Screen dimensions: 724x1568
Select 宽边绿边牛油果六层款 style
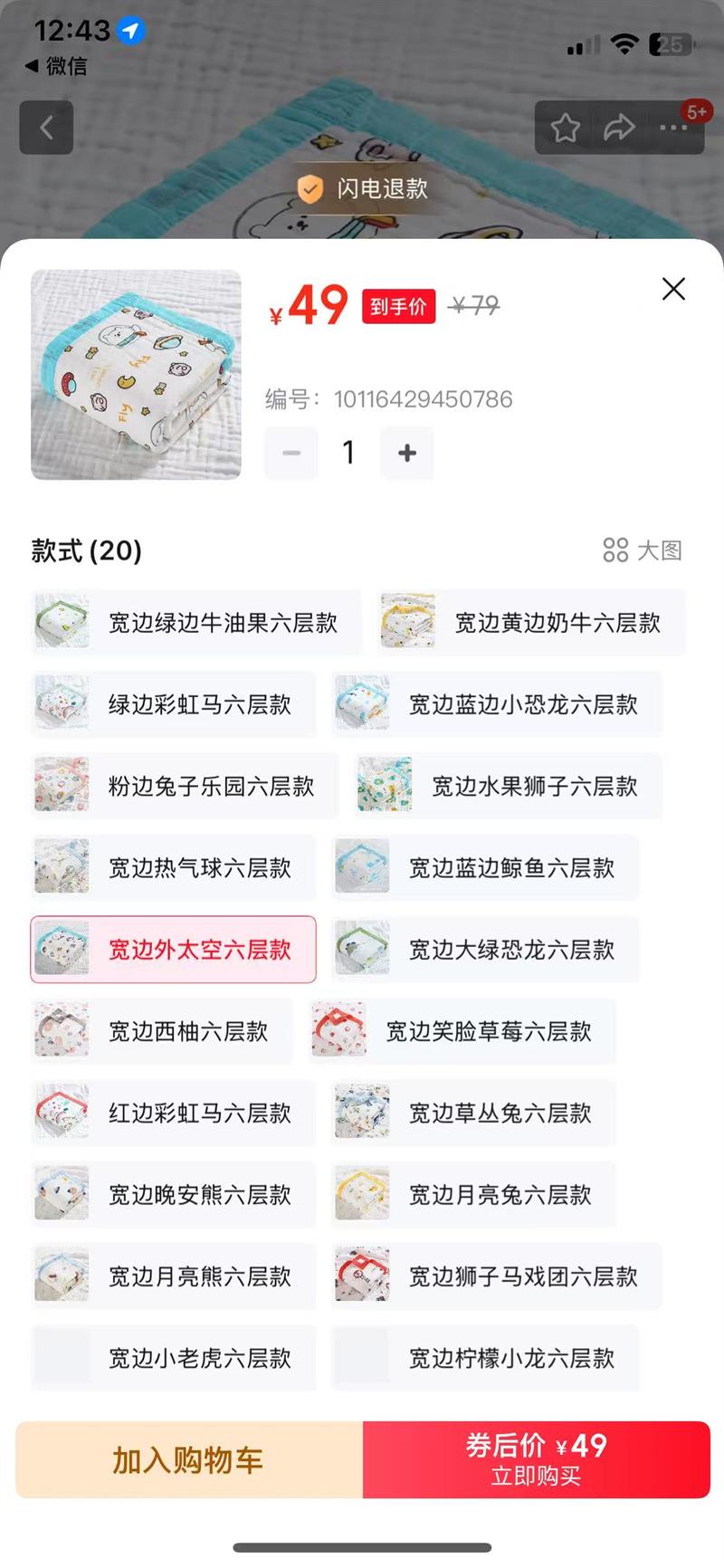(195, 623)
